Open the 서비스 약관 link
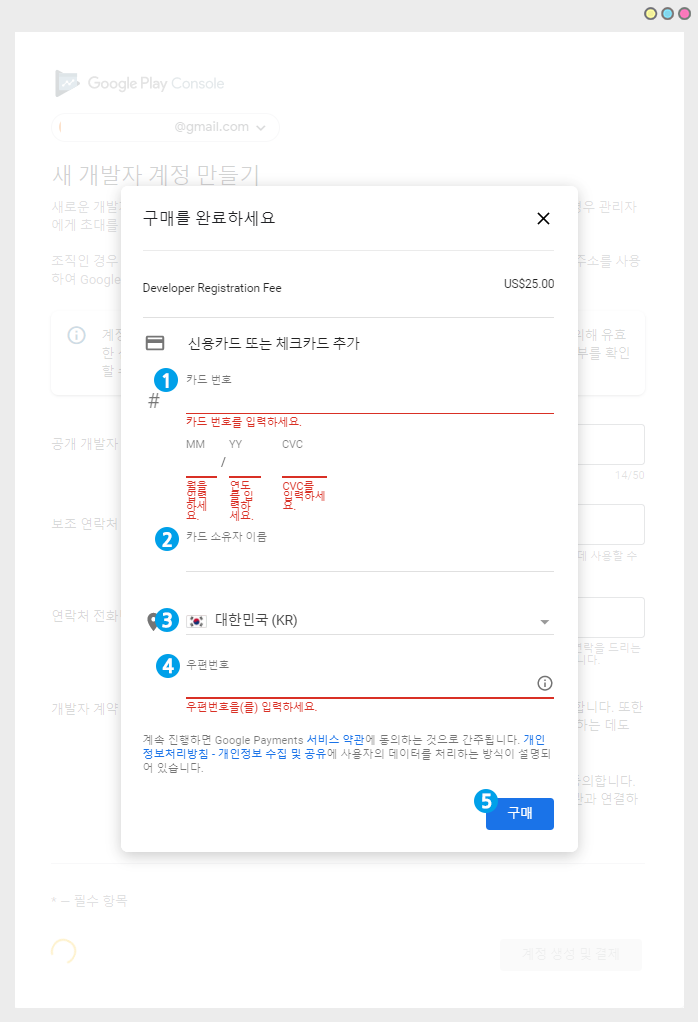The image size is (698, 1022). pos(336,740)
